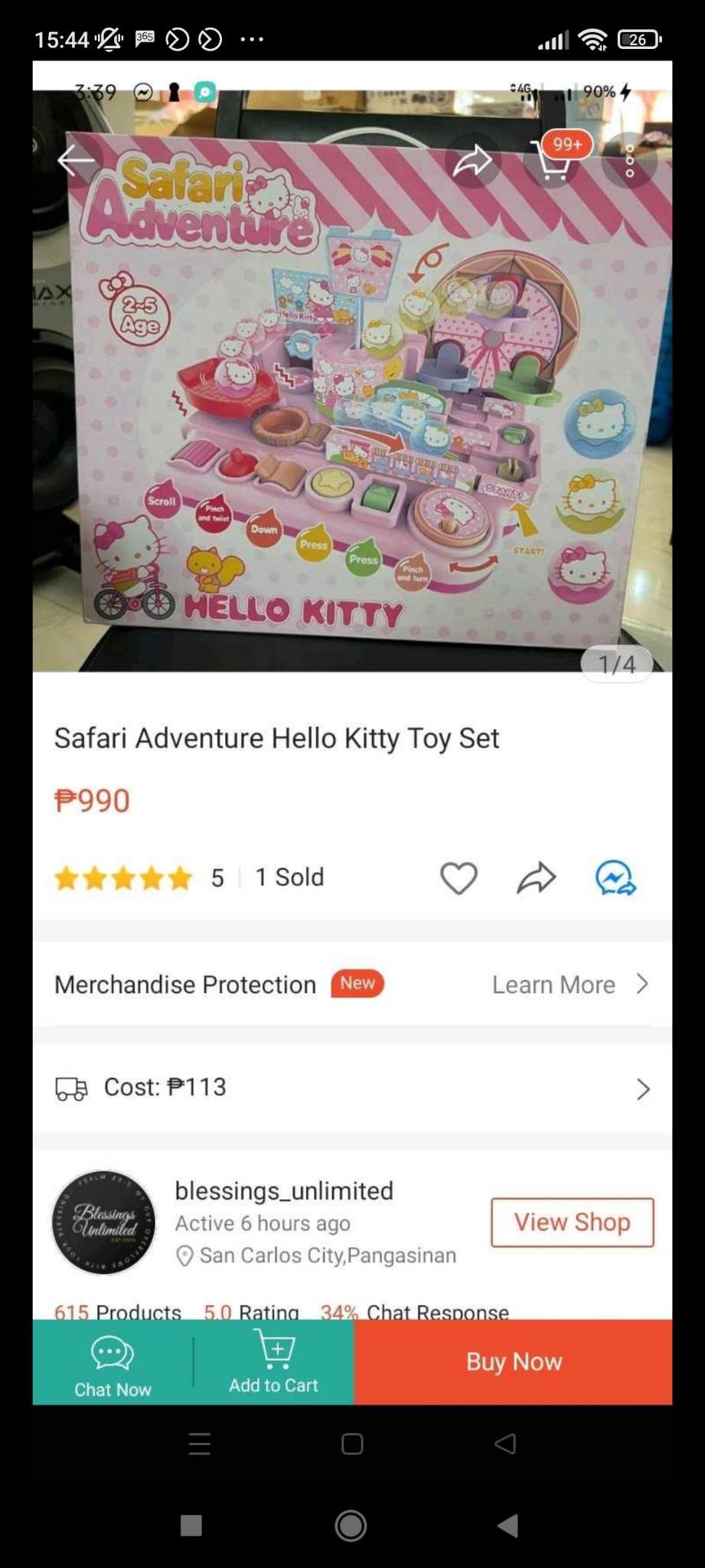Share product via top arrow icon

click(472, 161)
